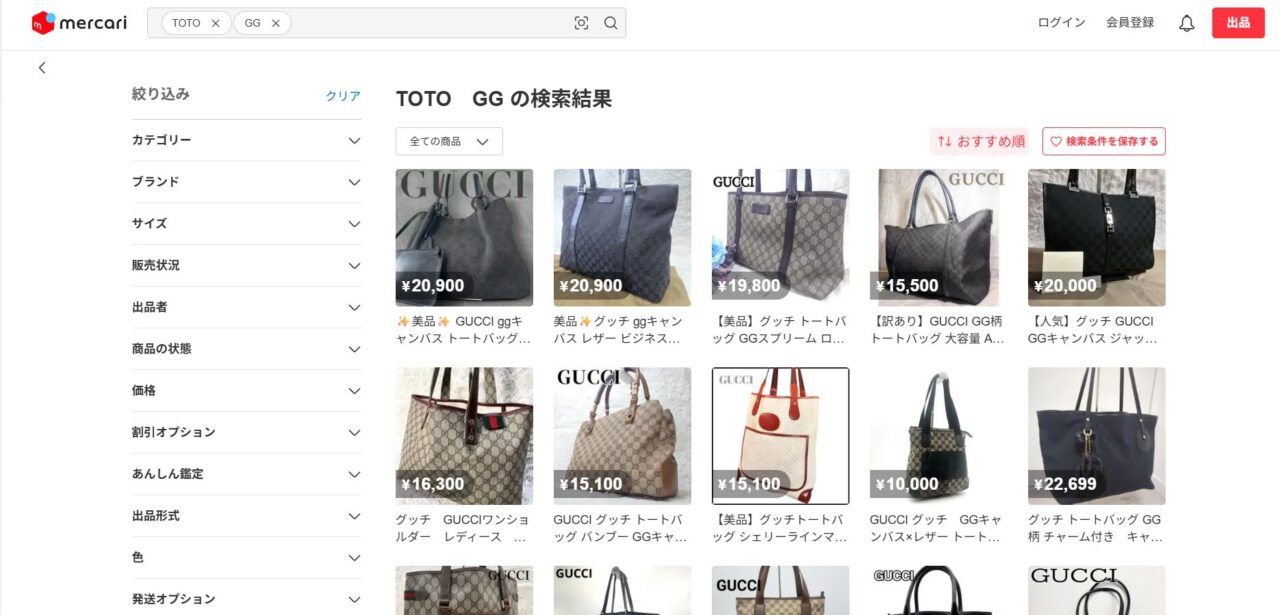Screen dimensions: 1280x615
Task: Open the notifications bell
Action: point(1187,23)
